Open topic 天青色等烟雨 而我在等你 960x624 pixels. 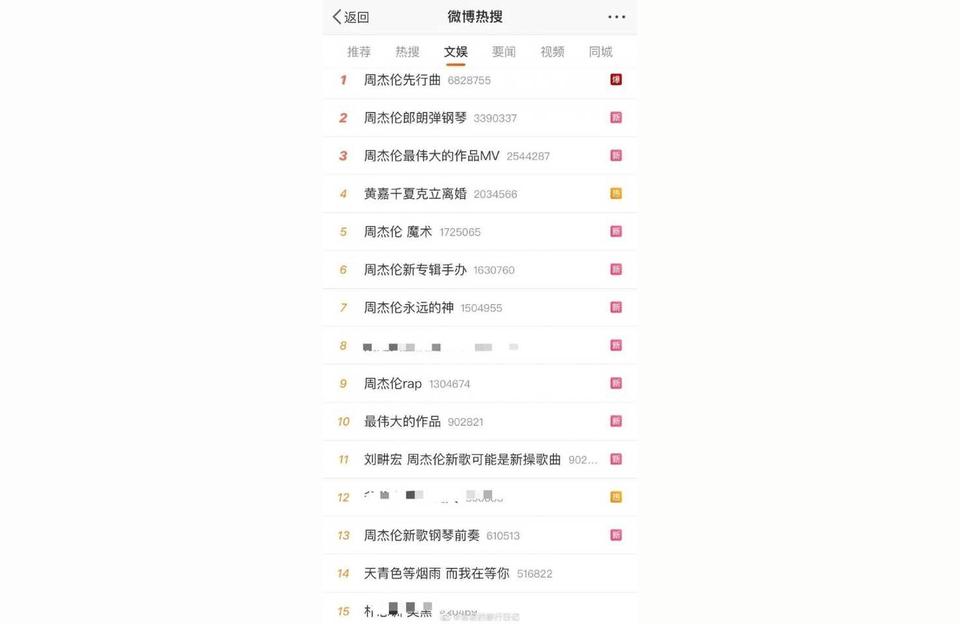(436, 574)
